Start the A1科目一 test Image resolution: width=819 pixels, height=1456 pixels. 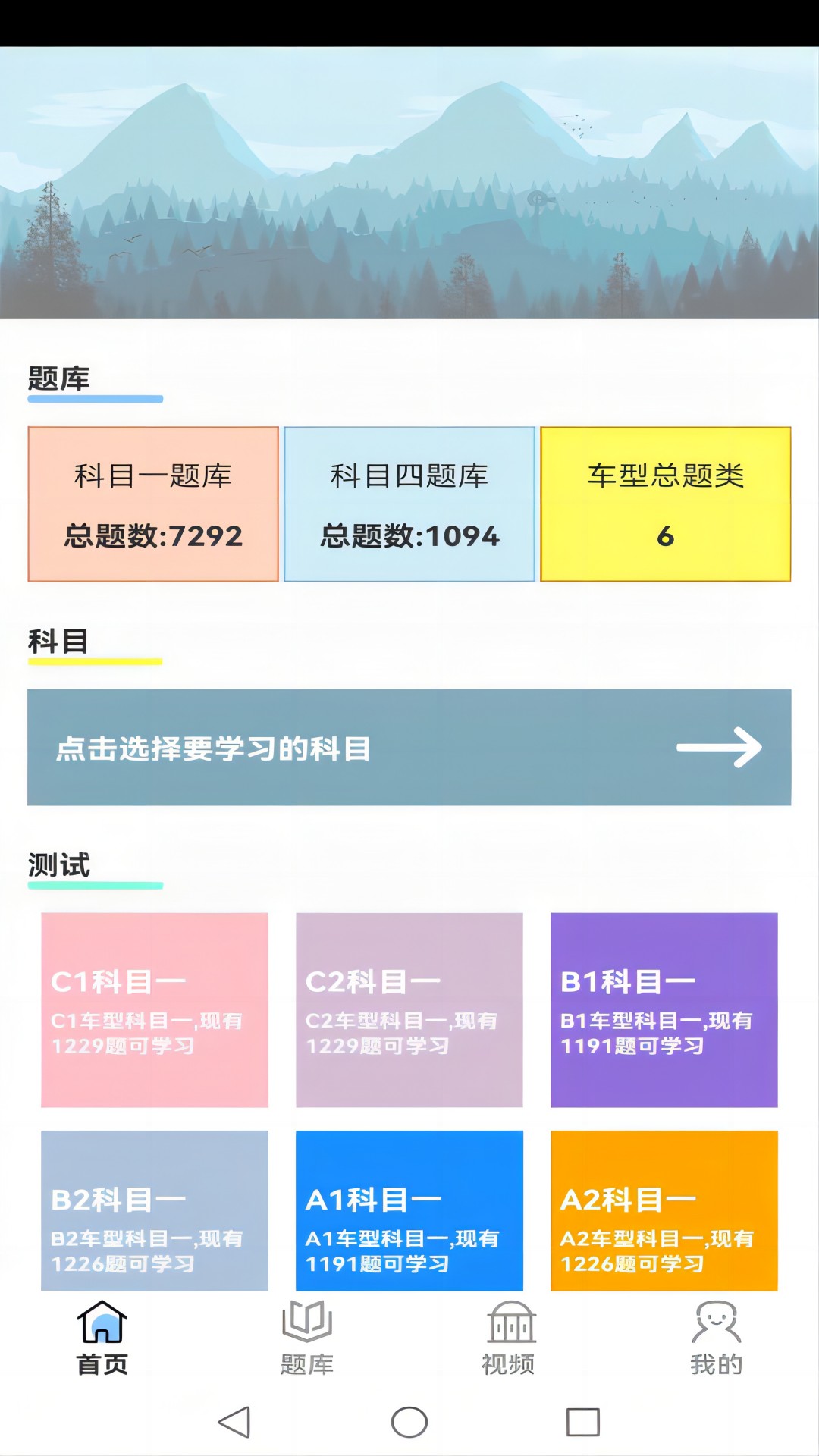[x=409, y=1211]
